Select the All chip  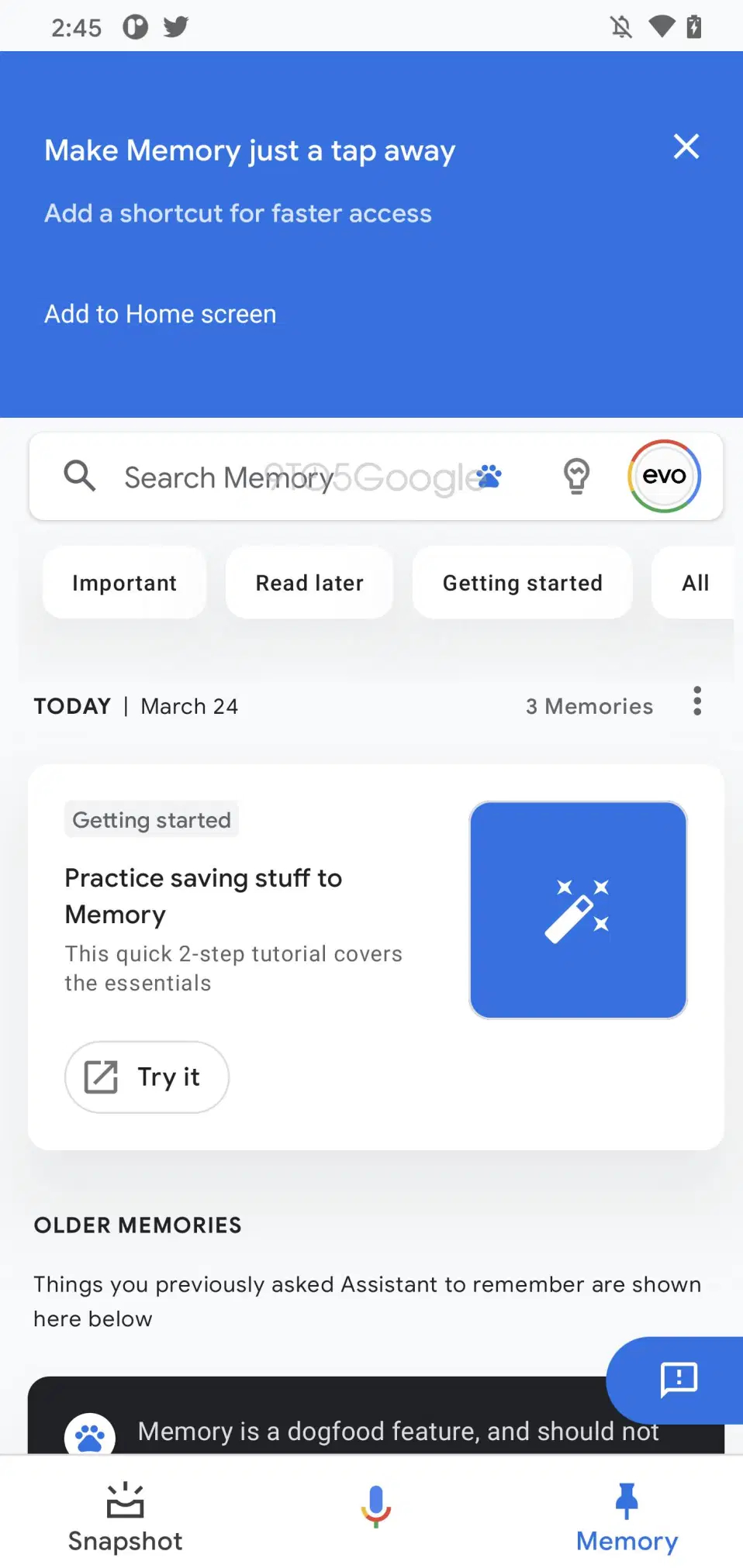tap(696, 583)
